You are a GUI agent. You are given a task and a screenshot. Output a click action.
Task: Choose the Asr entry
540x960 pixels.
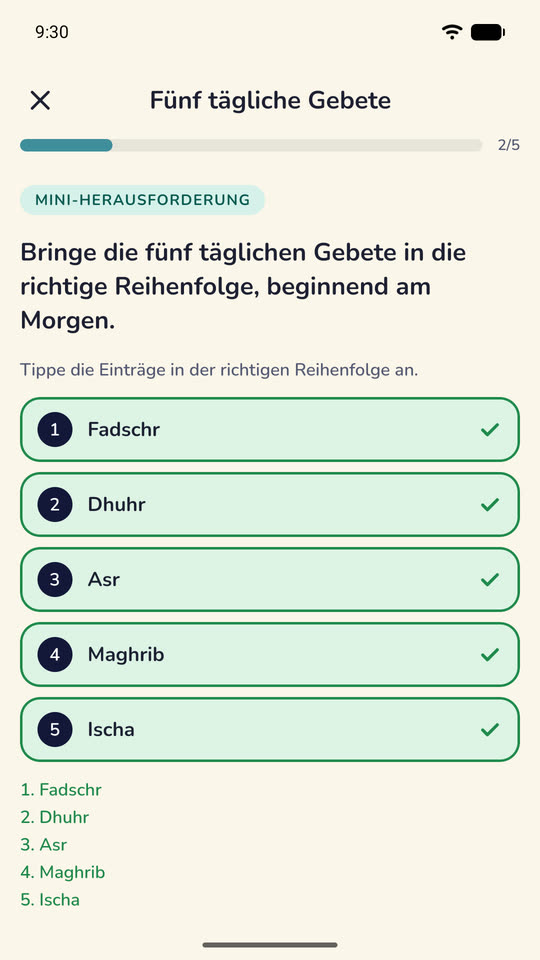click(270, 579)
